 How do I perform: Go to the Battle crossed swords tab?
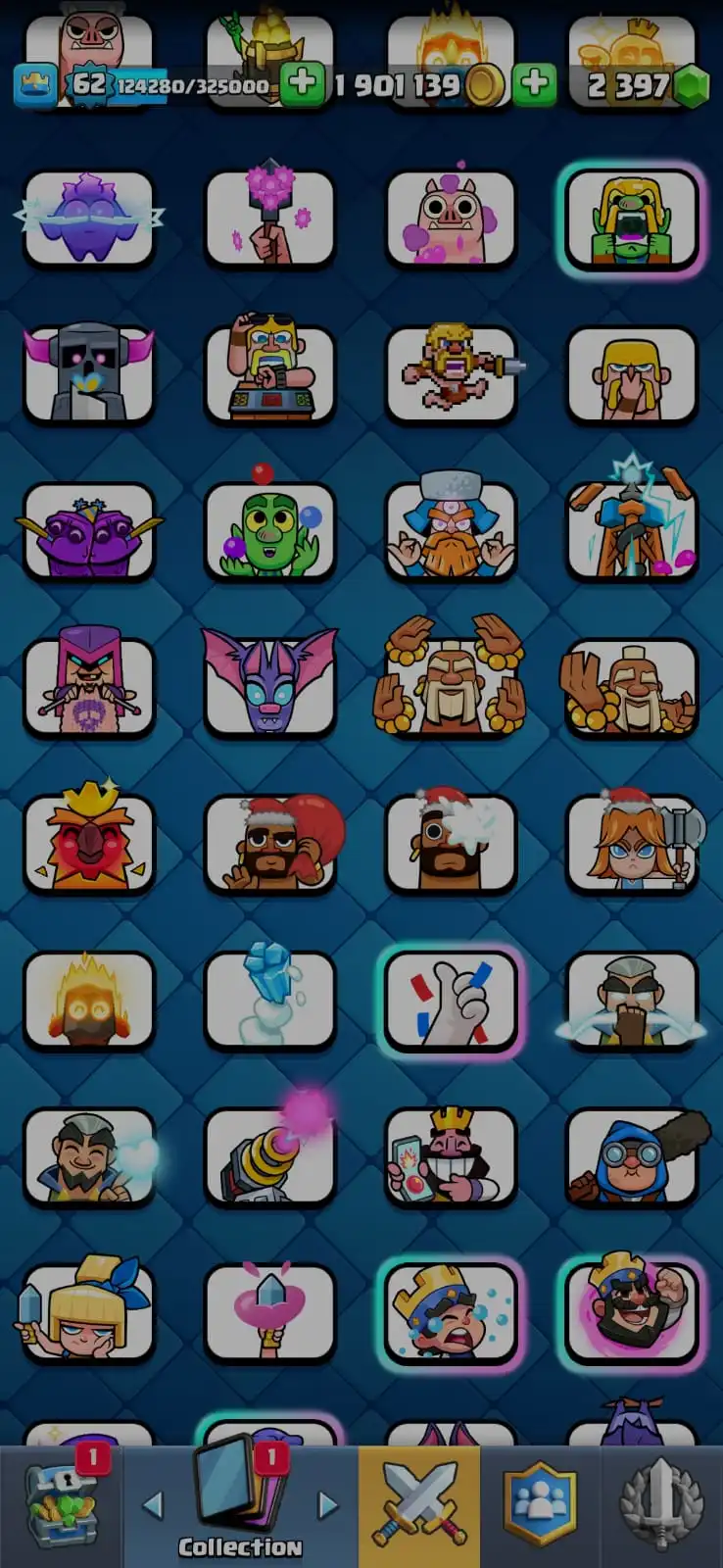(419, 1506)
